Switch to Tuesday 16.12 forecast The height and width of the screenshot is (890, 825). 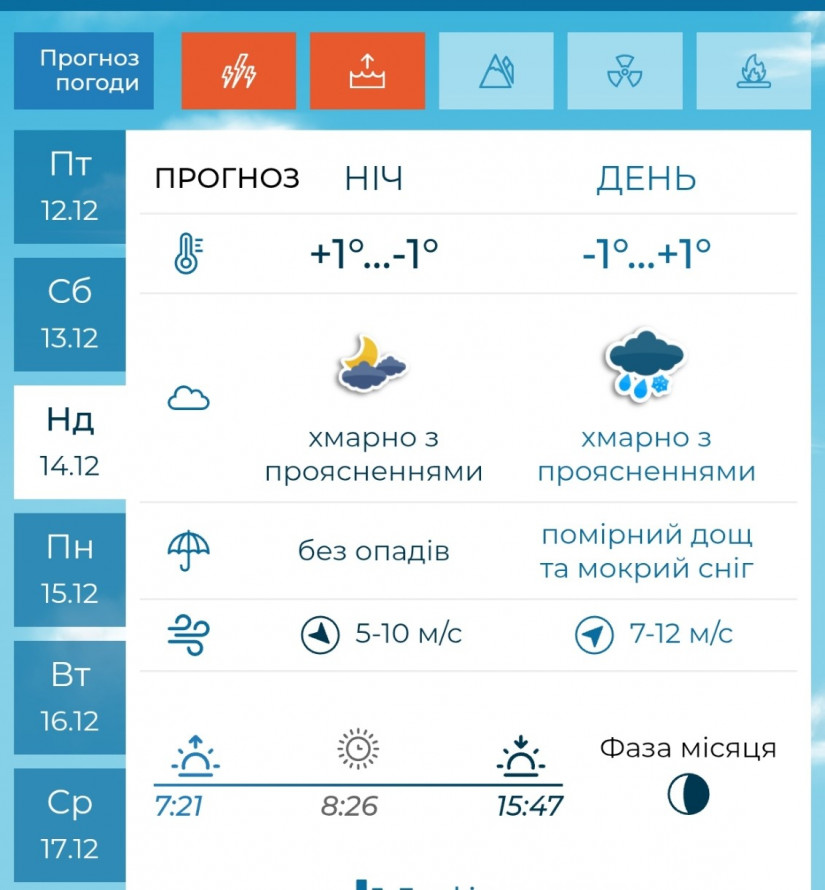click(x=70, y=697)
